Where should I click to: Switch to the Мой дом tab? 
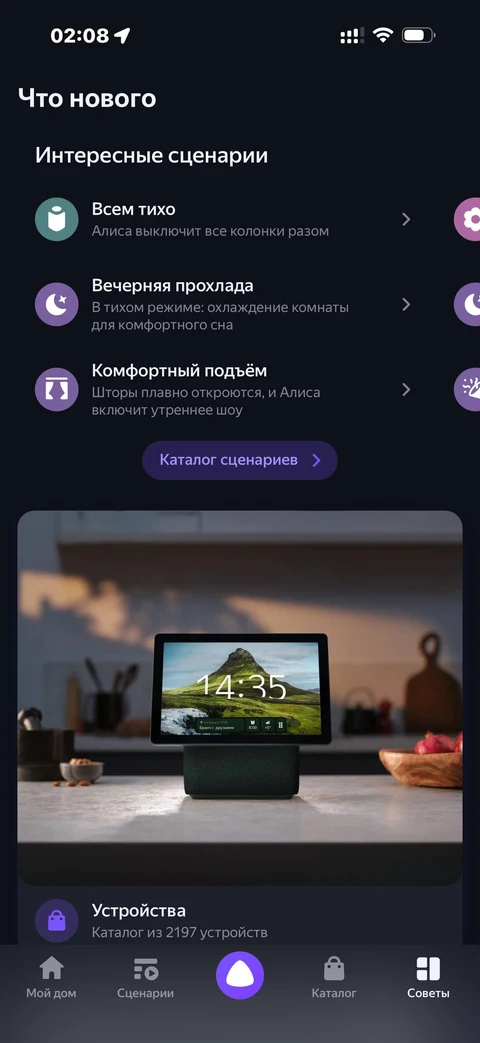51,977
